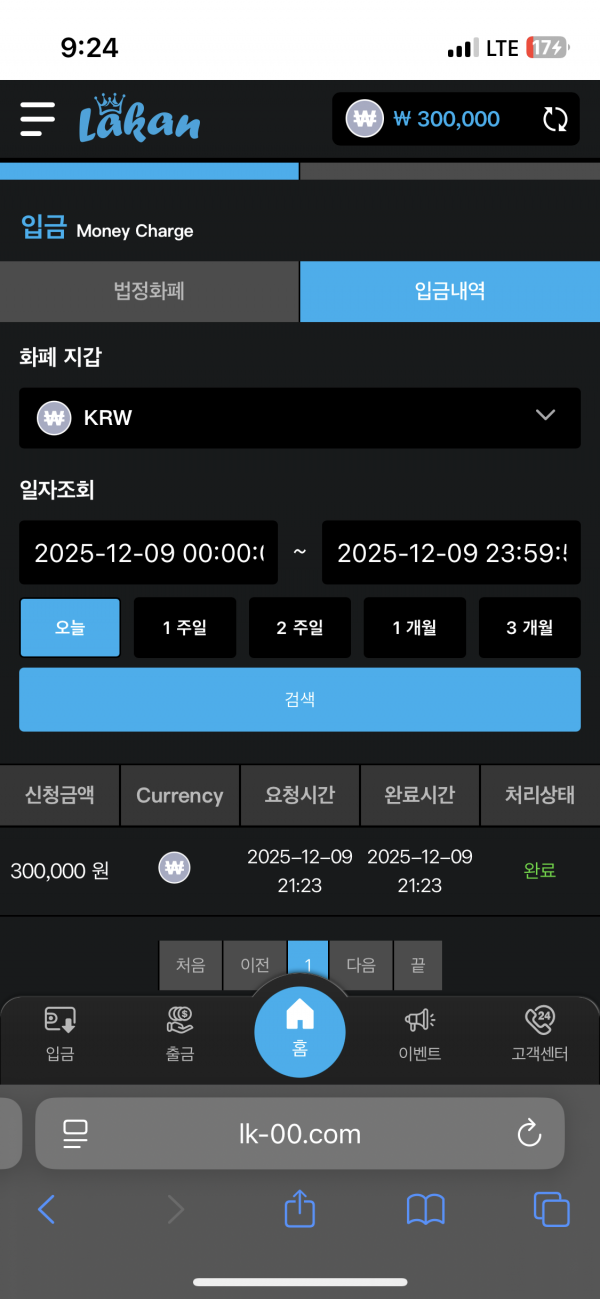Edit the end date 2025-12-09 23:59 field
The image size is (600, 1299).
[x=451, y=553]
